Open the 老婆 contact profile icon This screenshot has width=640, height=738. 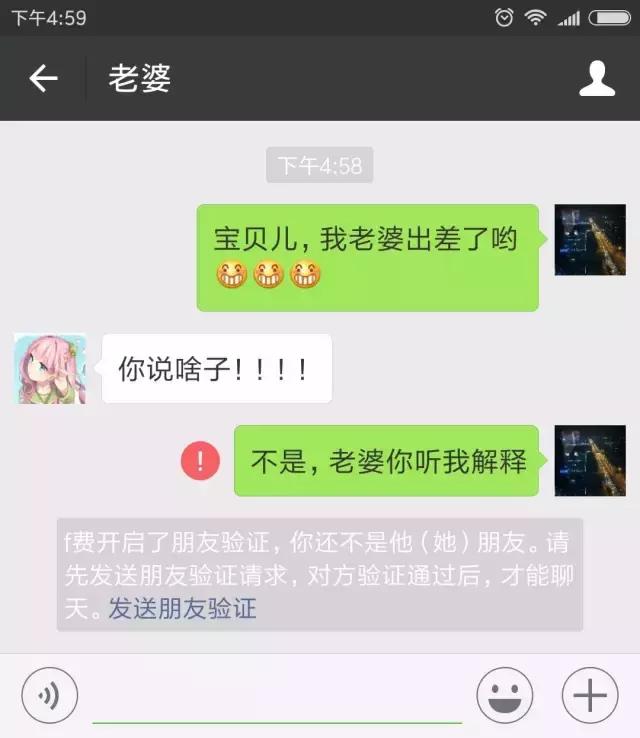(597, 78)
